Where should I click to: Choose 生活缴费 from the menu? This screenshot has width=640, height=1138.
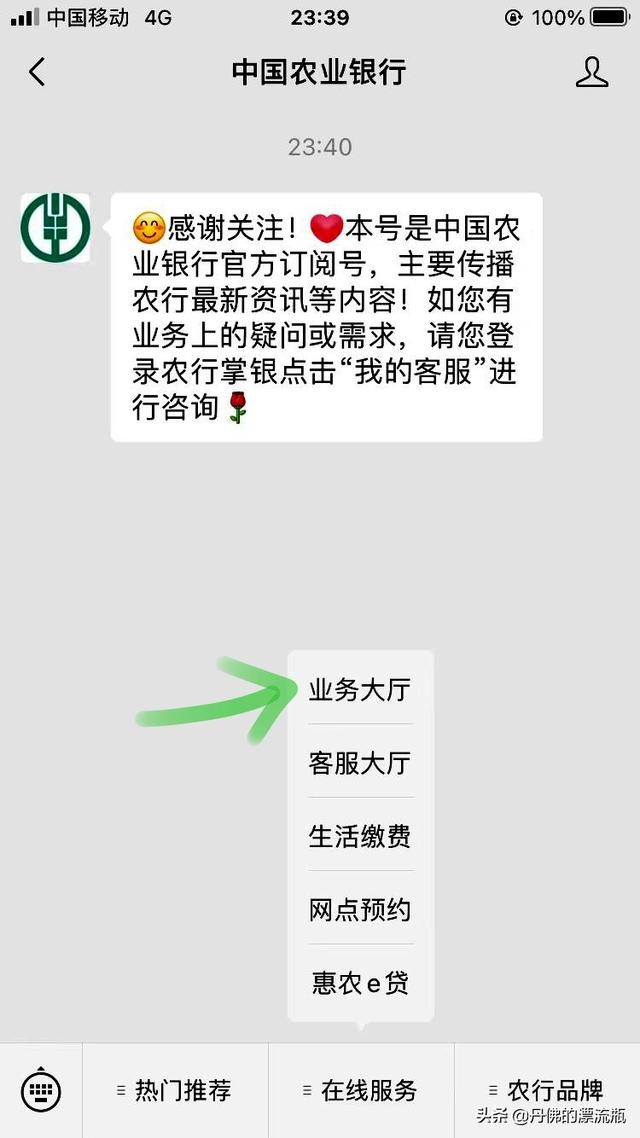coord(360,836)
